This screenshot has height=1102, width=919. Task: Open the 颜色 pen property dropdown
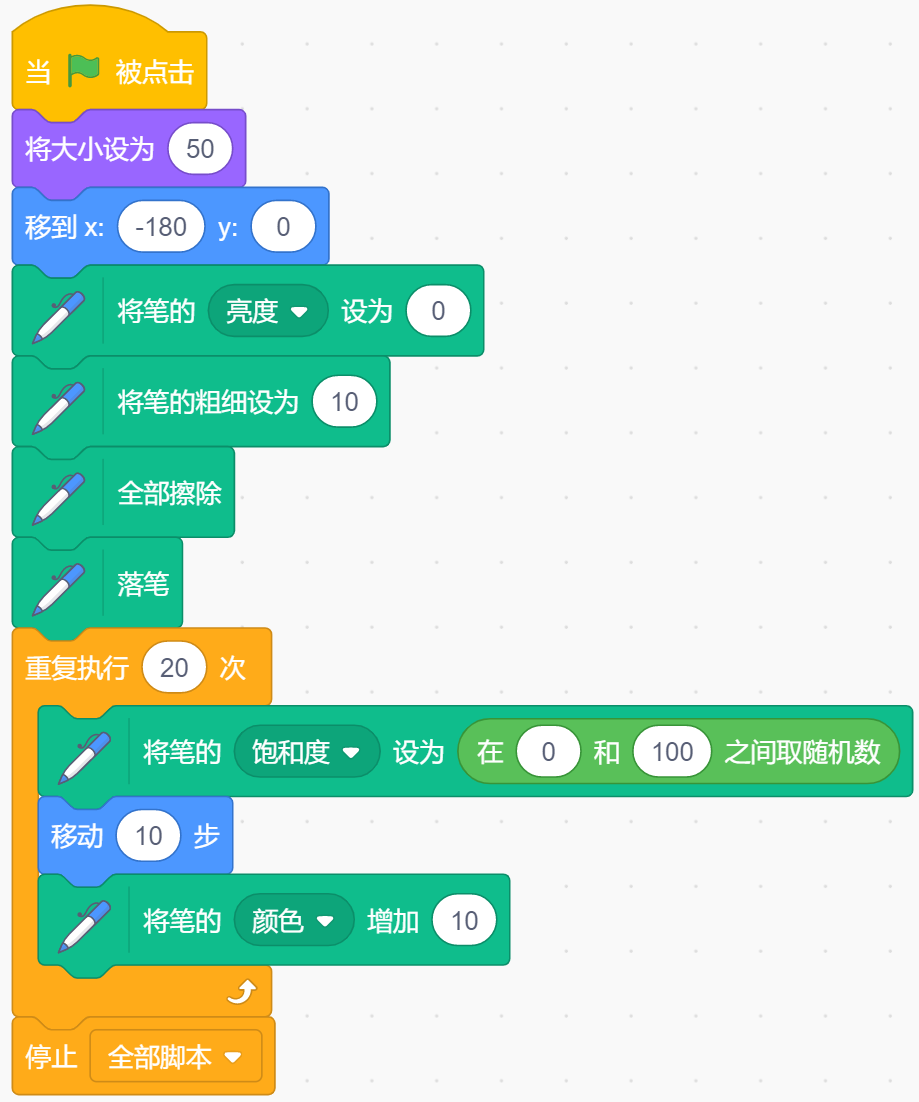[293, 921]
